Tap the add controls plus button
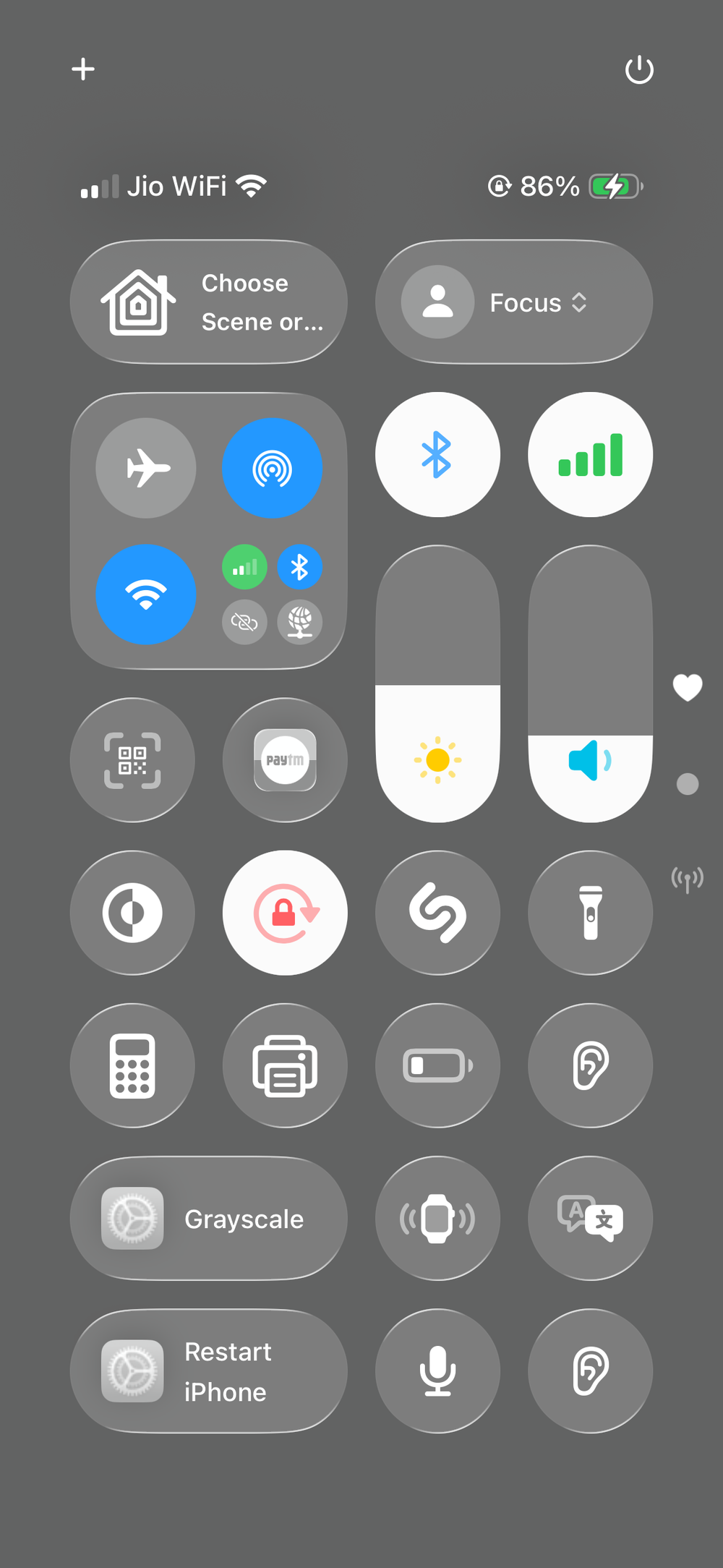The image size is (723, 1568). point(83,69)
